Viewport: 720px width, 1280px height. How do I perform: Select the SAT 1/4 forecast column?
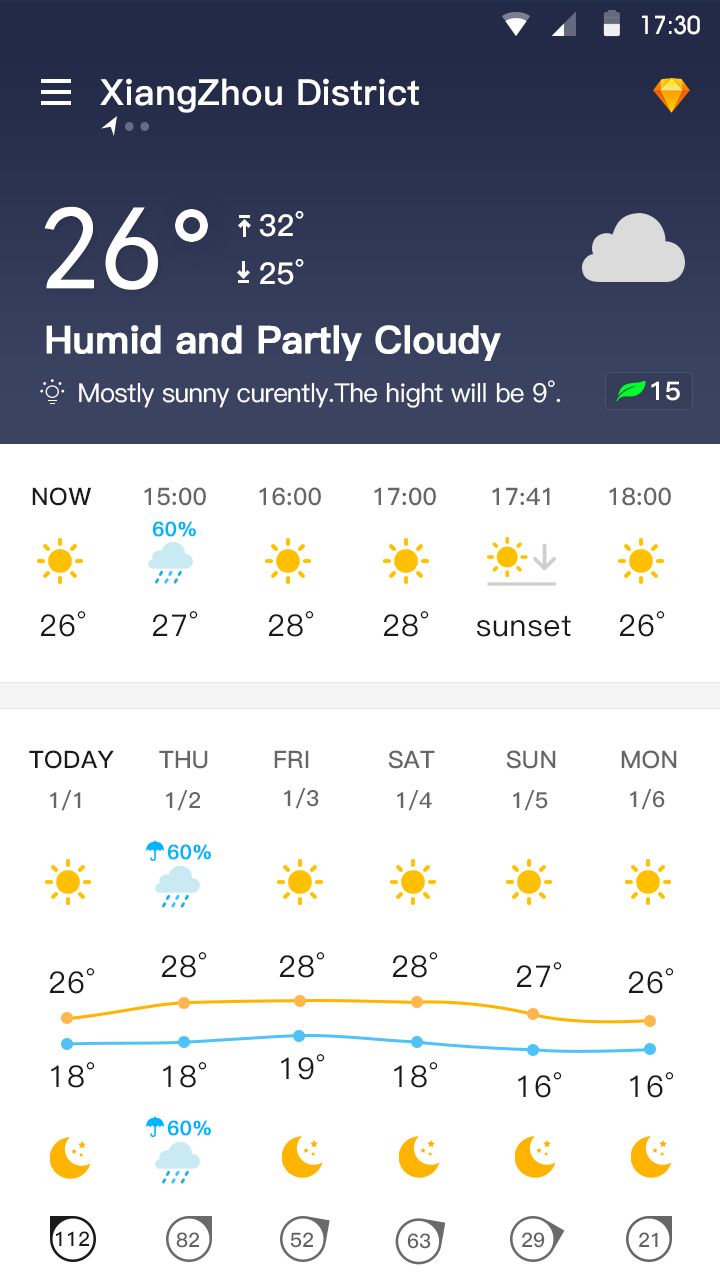pos(413,779)
